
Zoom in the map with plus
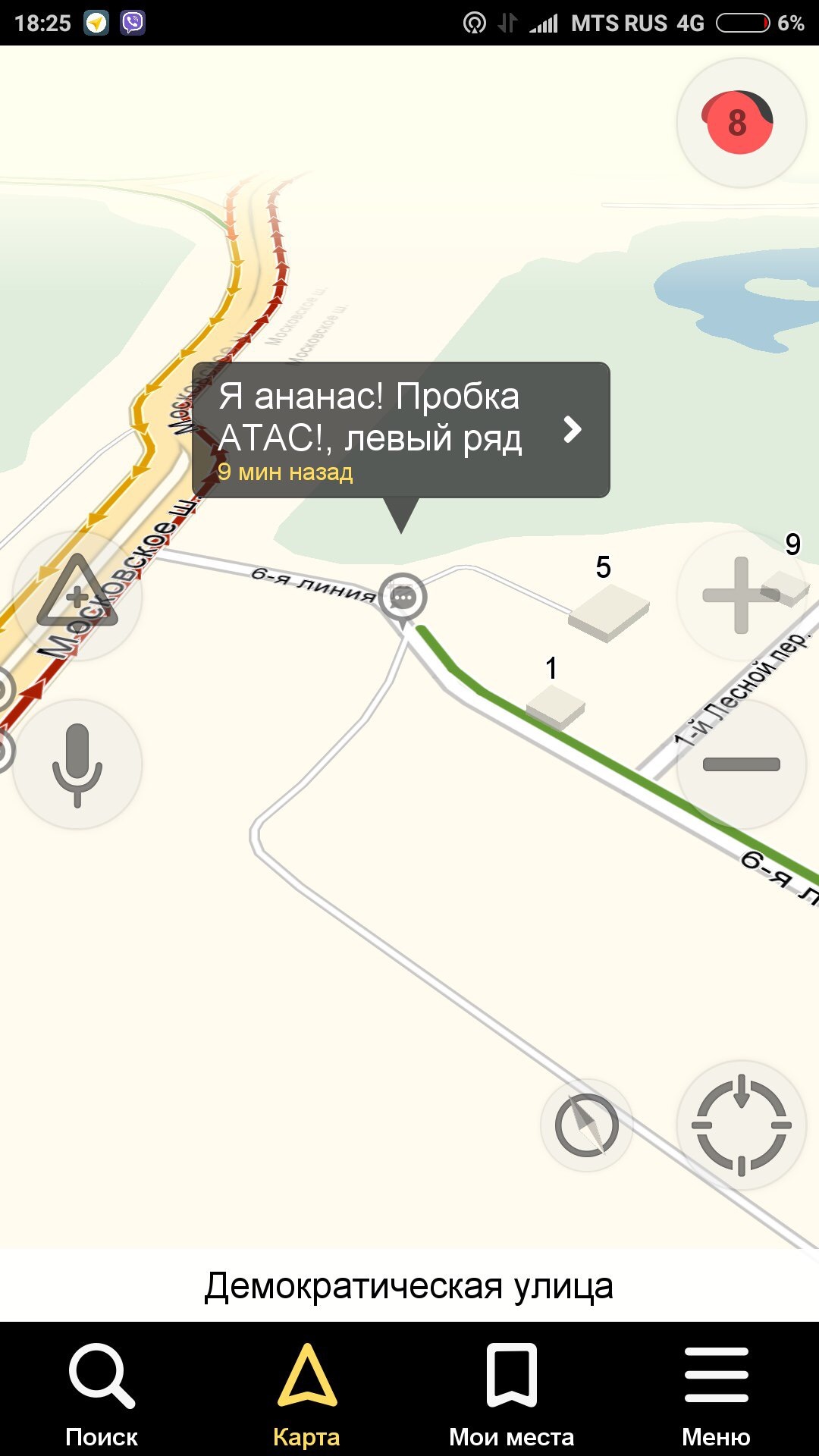[741, 595]
